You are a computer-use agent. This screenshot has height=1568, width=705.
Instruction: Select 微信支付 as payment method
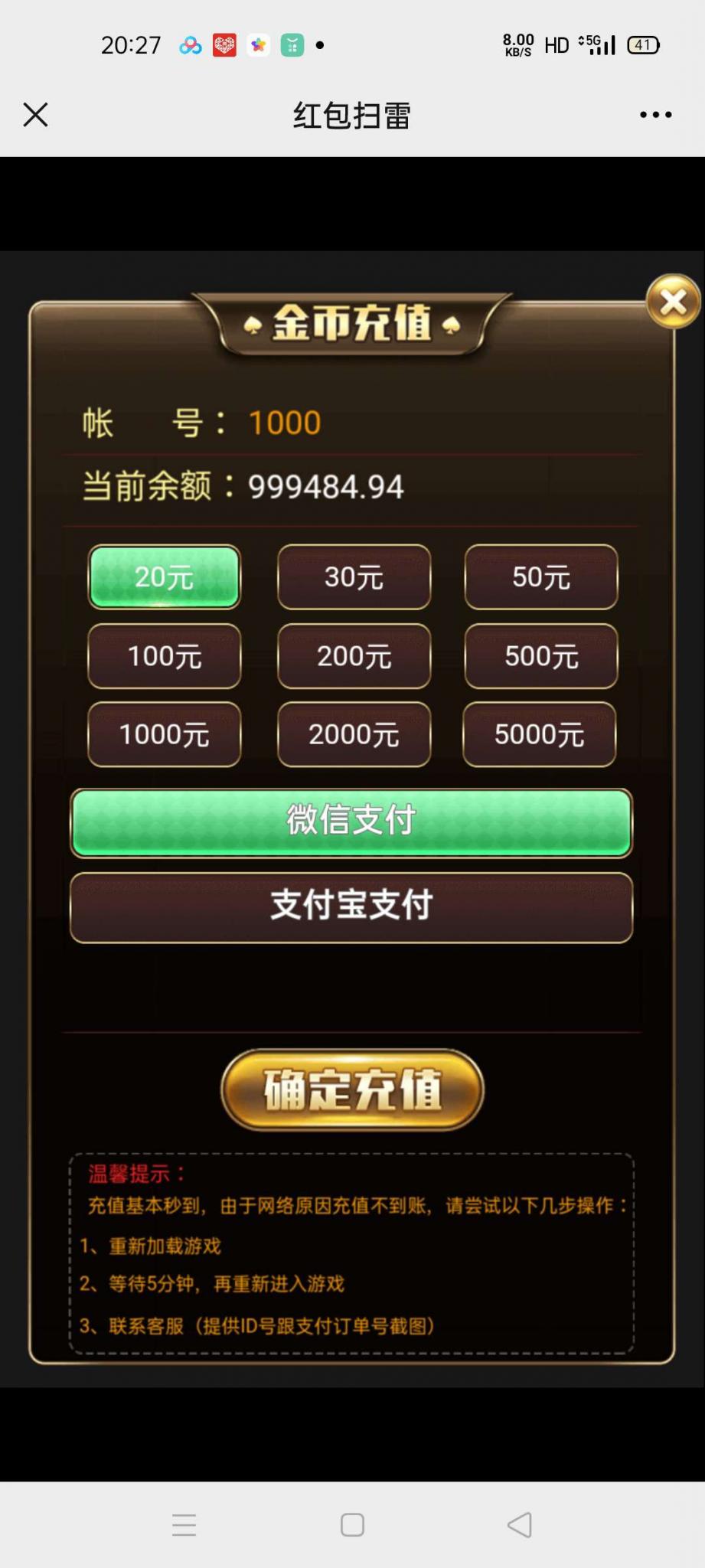tap(351, 822)
